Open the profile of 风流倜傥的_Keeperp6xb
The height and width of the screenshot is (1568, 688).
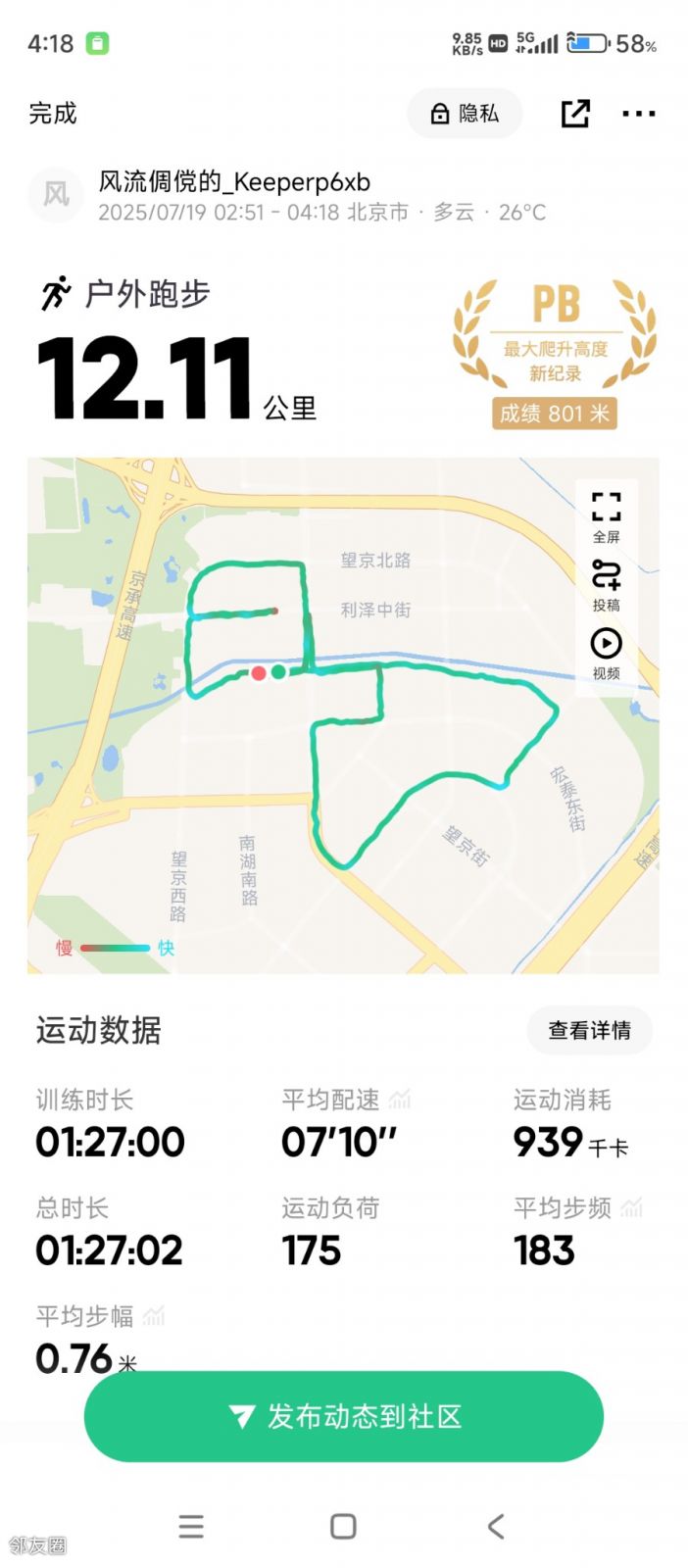pos(56,195)
